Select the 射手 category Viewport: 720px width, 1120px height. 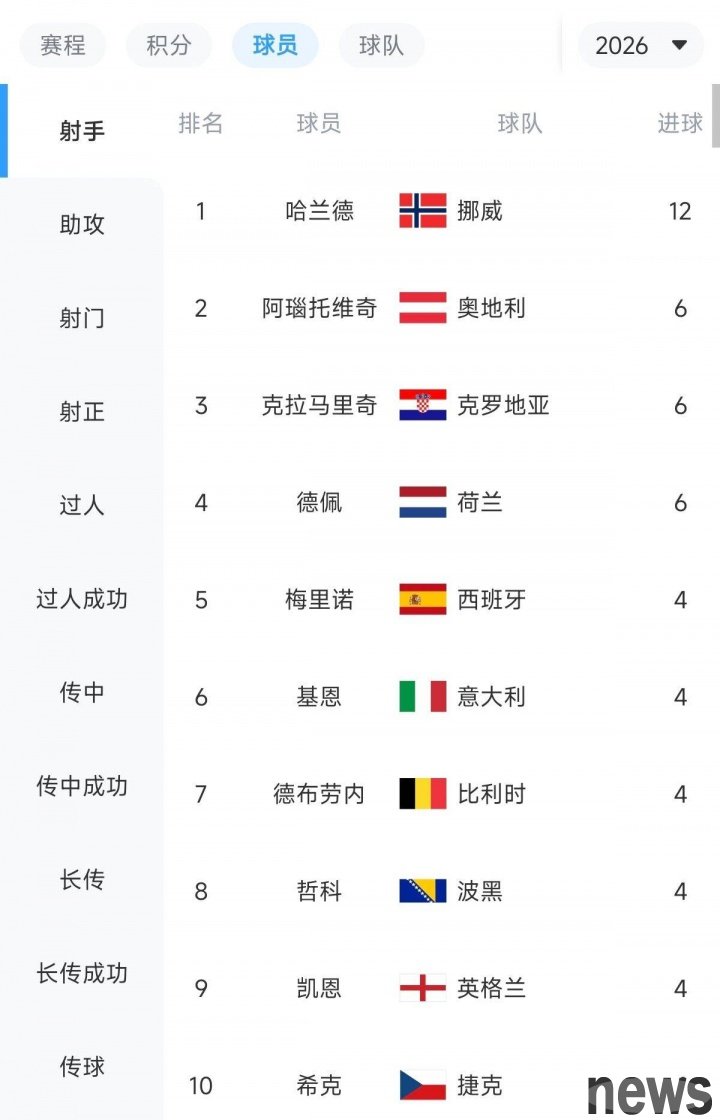[x=82, y=131]
